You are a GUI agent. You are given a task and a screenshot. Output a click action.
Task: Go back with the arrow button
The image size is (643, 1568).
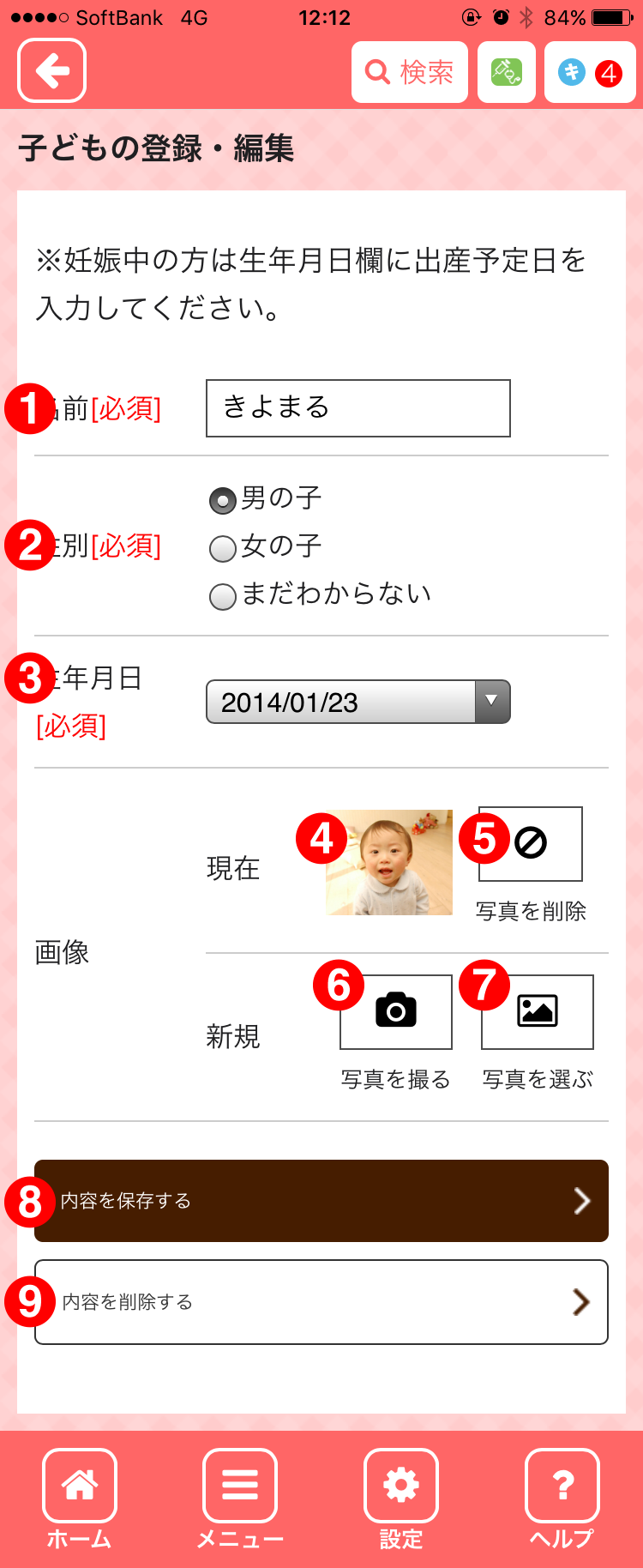coord(51,71)
